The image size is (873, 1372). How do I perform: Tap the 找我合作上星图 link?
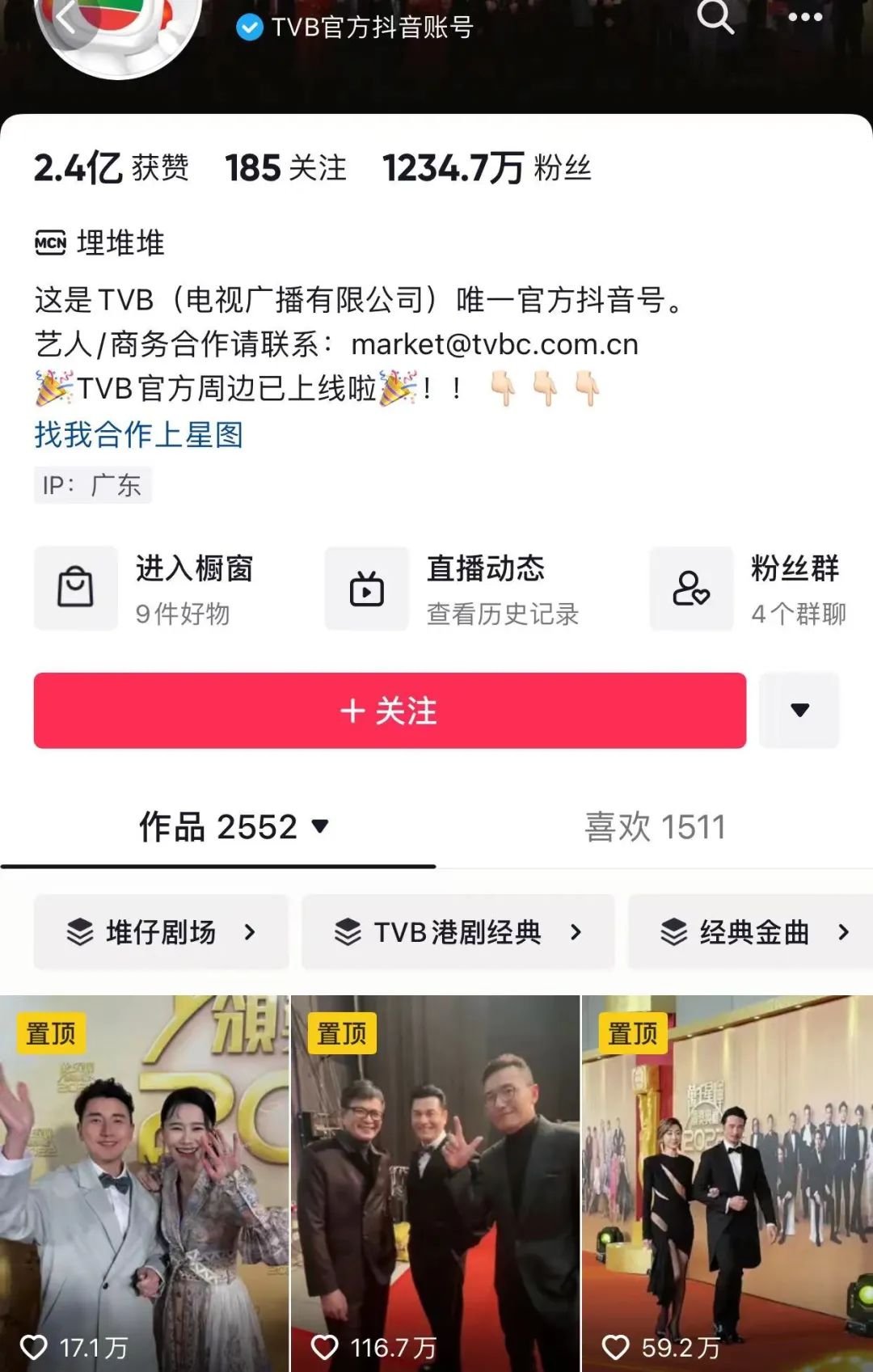click(138, 435)
